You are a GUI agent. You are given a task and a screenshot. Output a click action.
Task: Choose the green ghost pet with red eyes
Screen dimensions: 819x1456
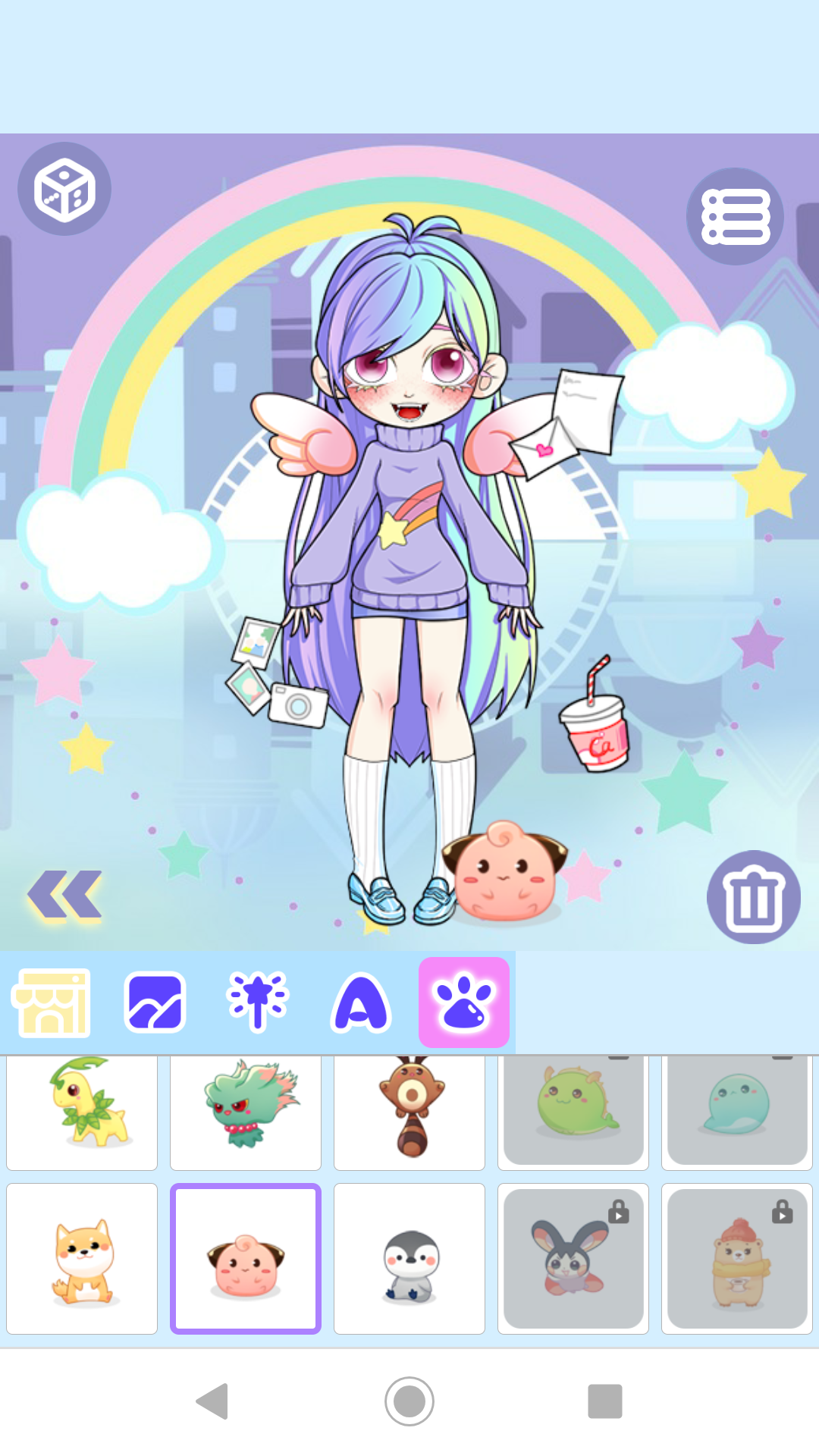coord(246,1109)
